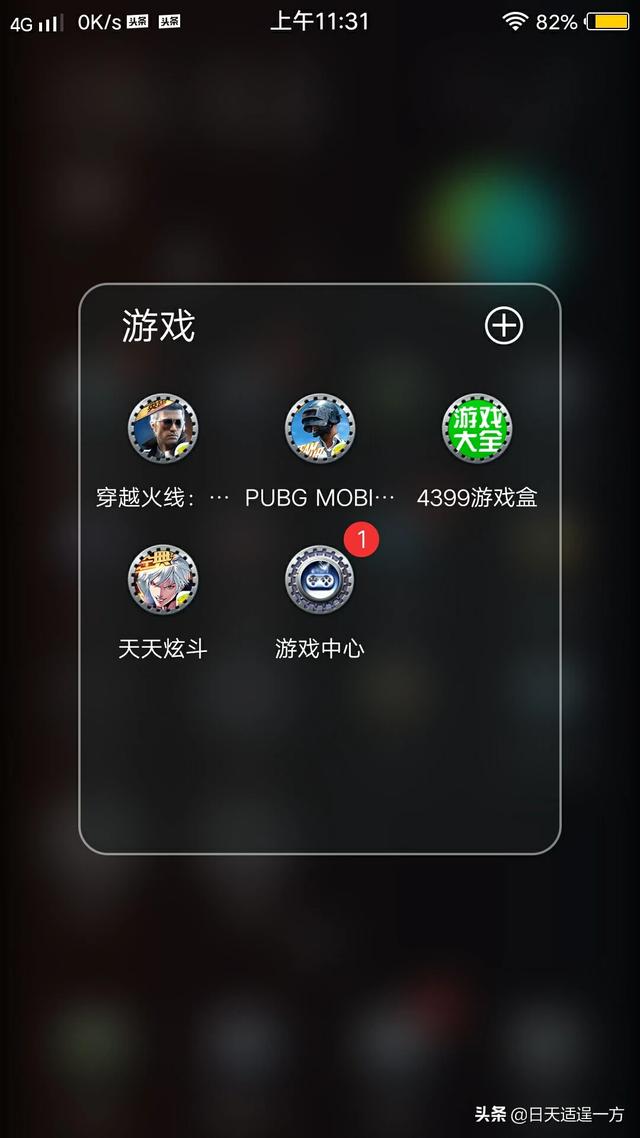Add an app to the 游戏 folder
The image size is (640, 1138).
coord(503,326)
